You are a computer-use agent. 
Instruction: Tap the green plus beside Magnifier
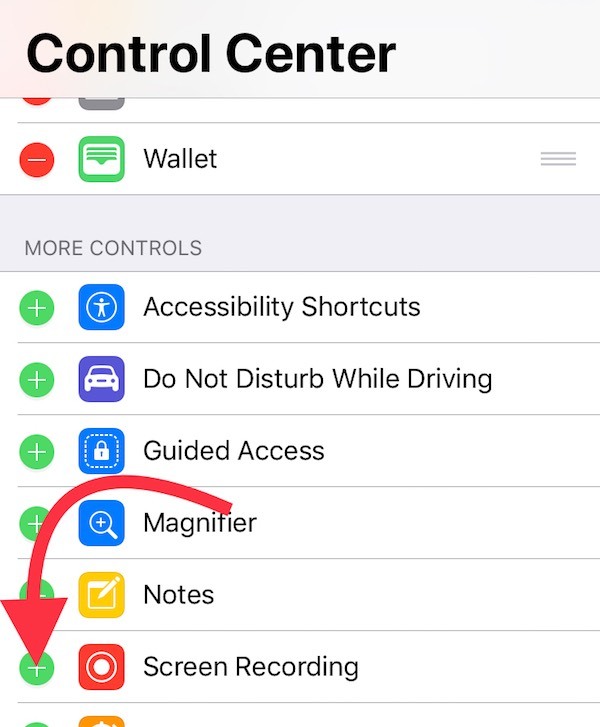(x=35, y=522)
